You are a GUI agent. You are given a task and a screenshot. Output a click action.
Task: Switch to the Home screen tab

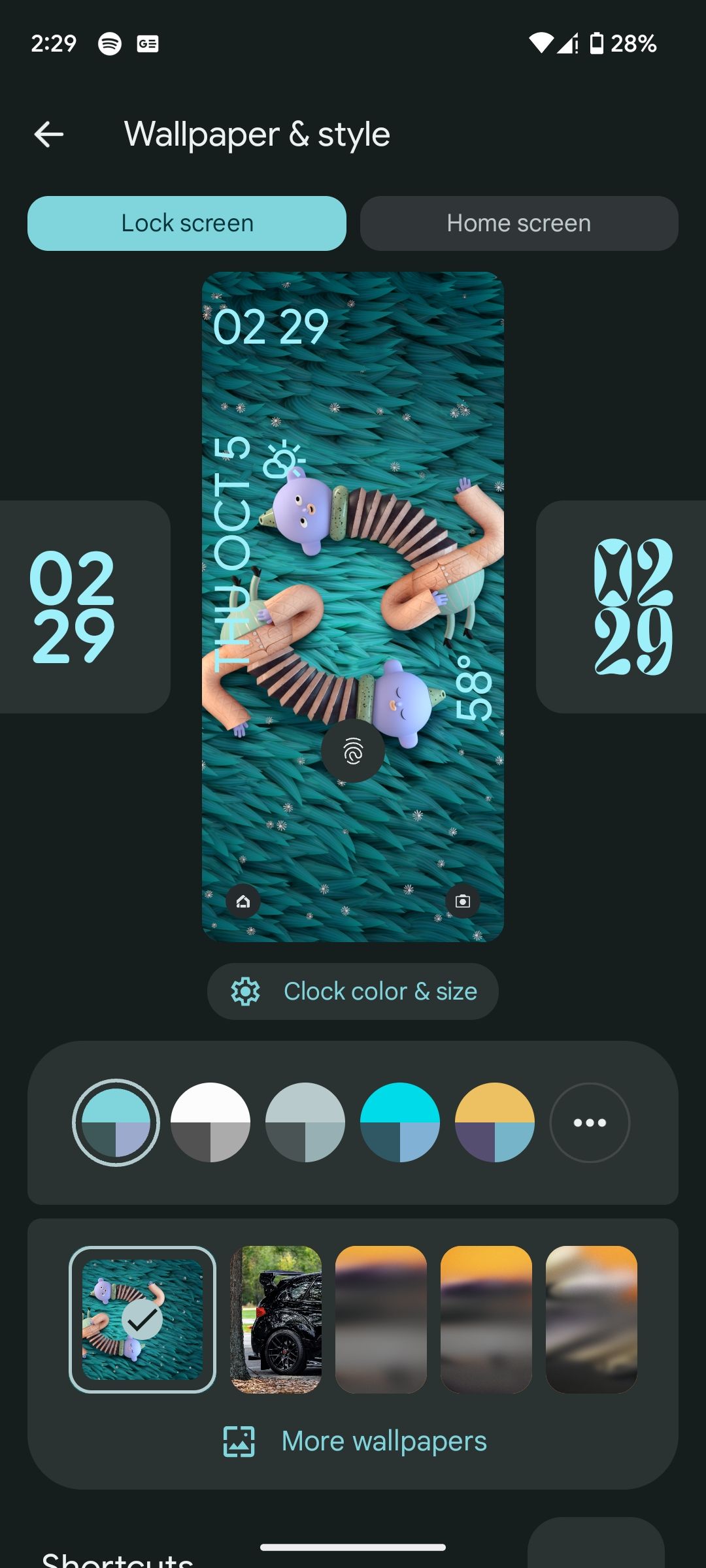click(x=518, y=223)
